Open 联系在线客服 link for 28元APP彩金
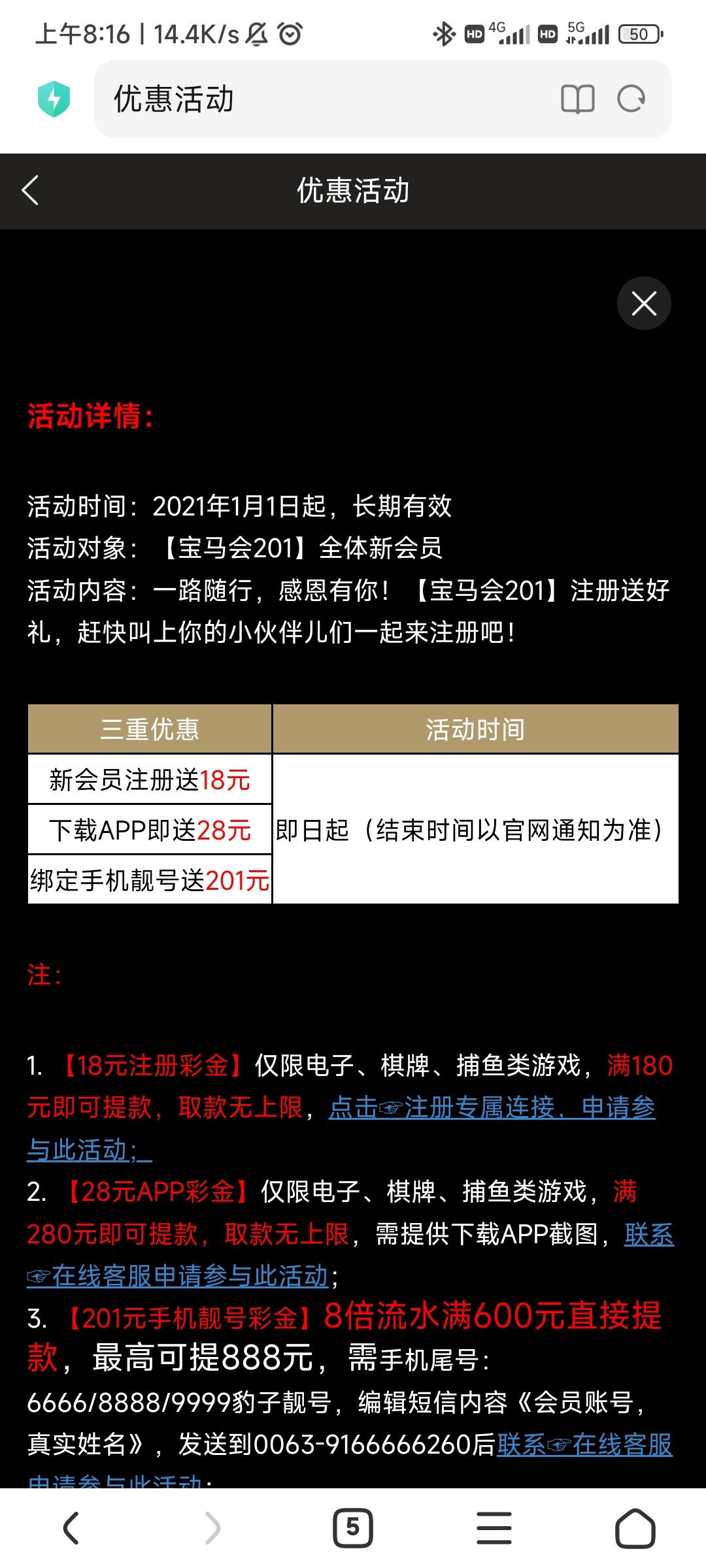 [x=190, y=1276]
